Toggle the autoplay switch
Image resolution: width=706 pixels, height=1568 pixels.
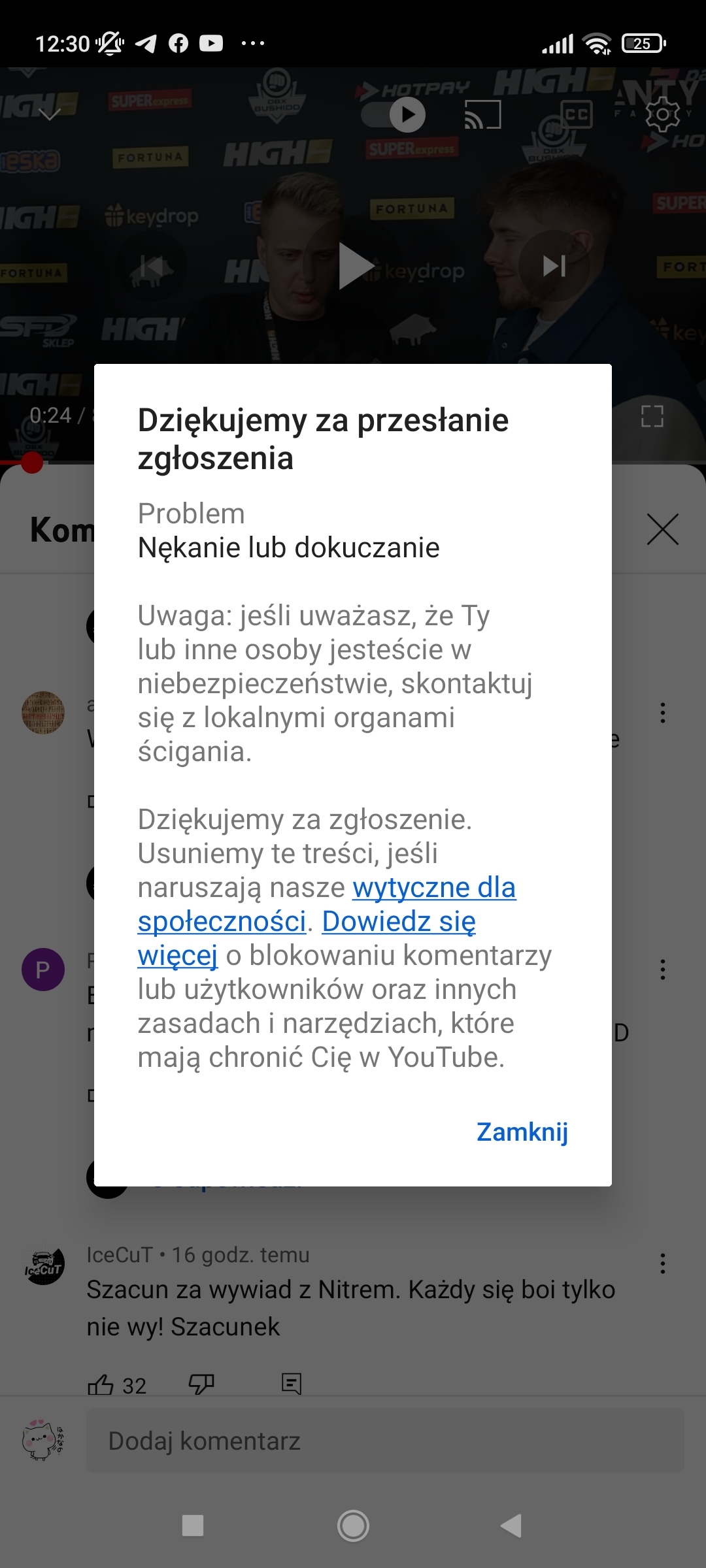[394, 115]
